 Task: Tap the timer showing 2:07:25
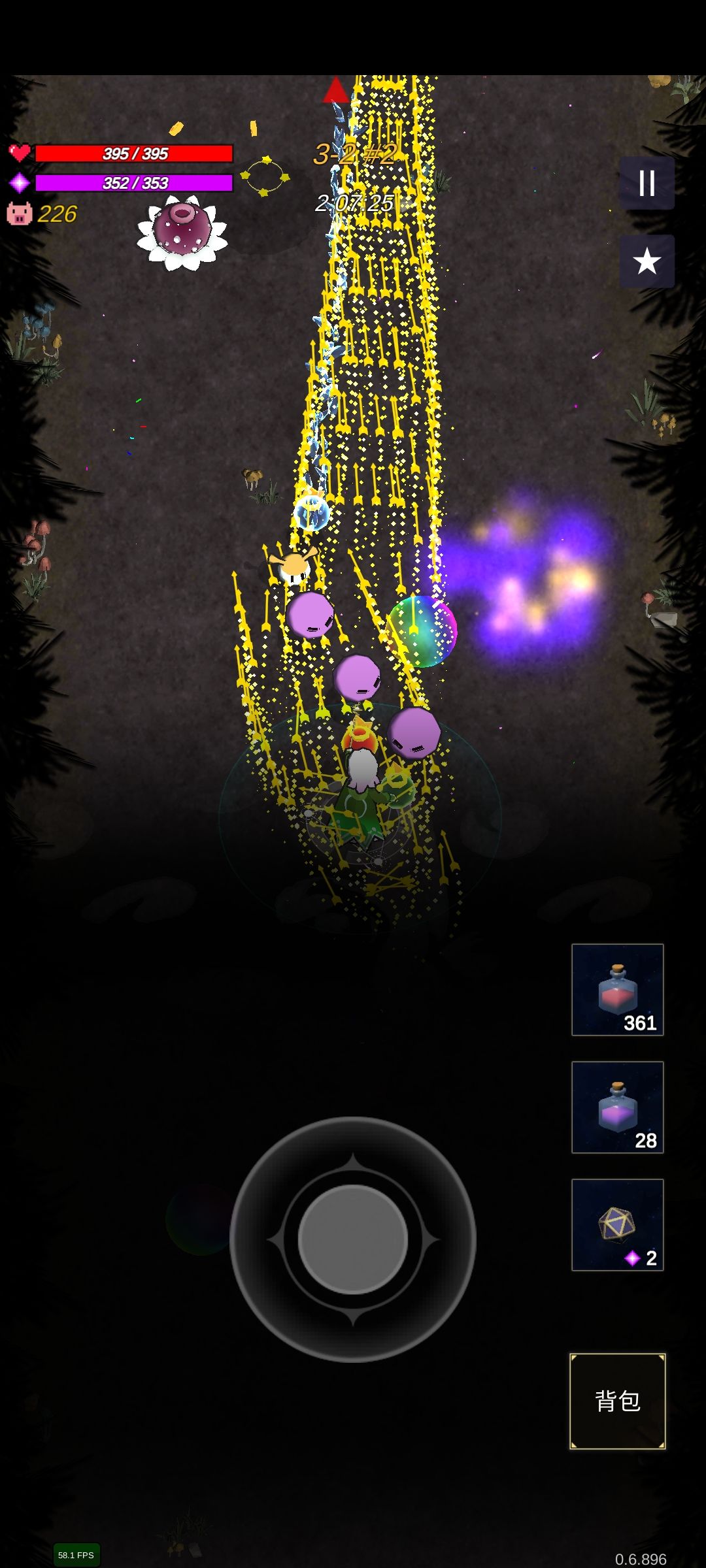coord(355,203)
